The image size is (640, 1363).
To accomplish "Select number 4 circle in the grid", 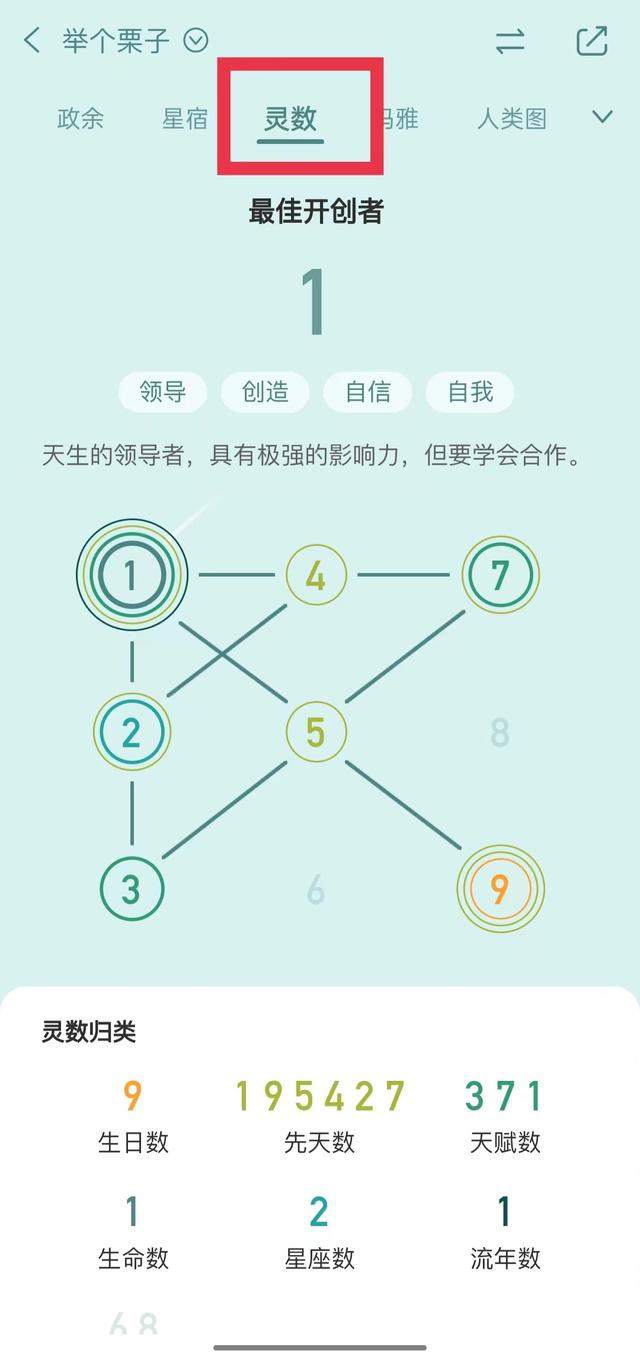I will pyautogui.click(x=316, y=576).
